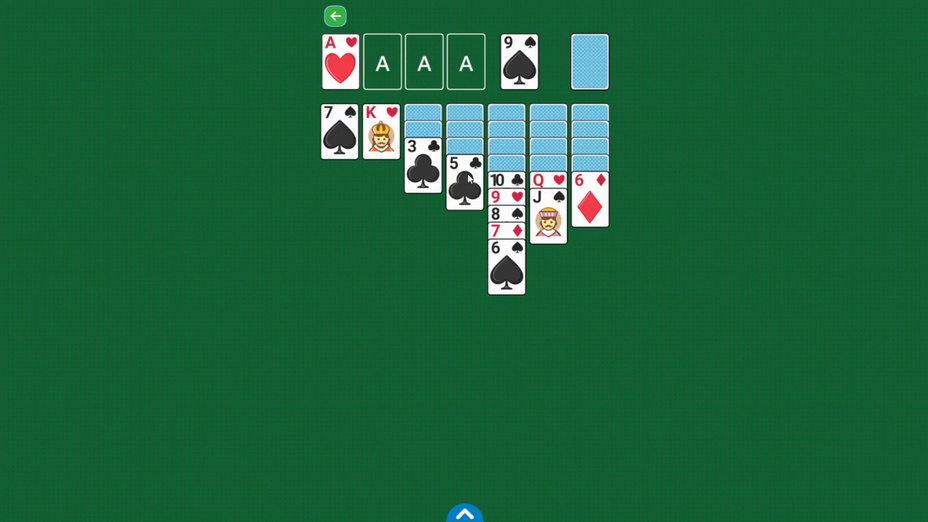Select the 6 of diamonds card
This screenshot has width=928, height=522.
[x=590, y=200]
